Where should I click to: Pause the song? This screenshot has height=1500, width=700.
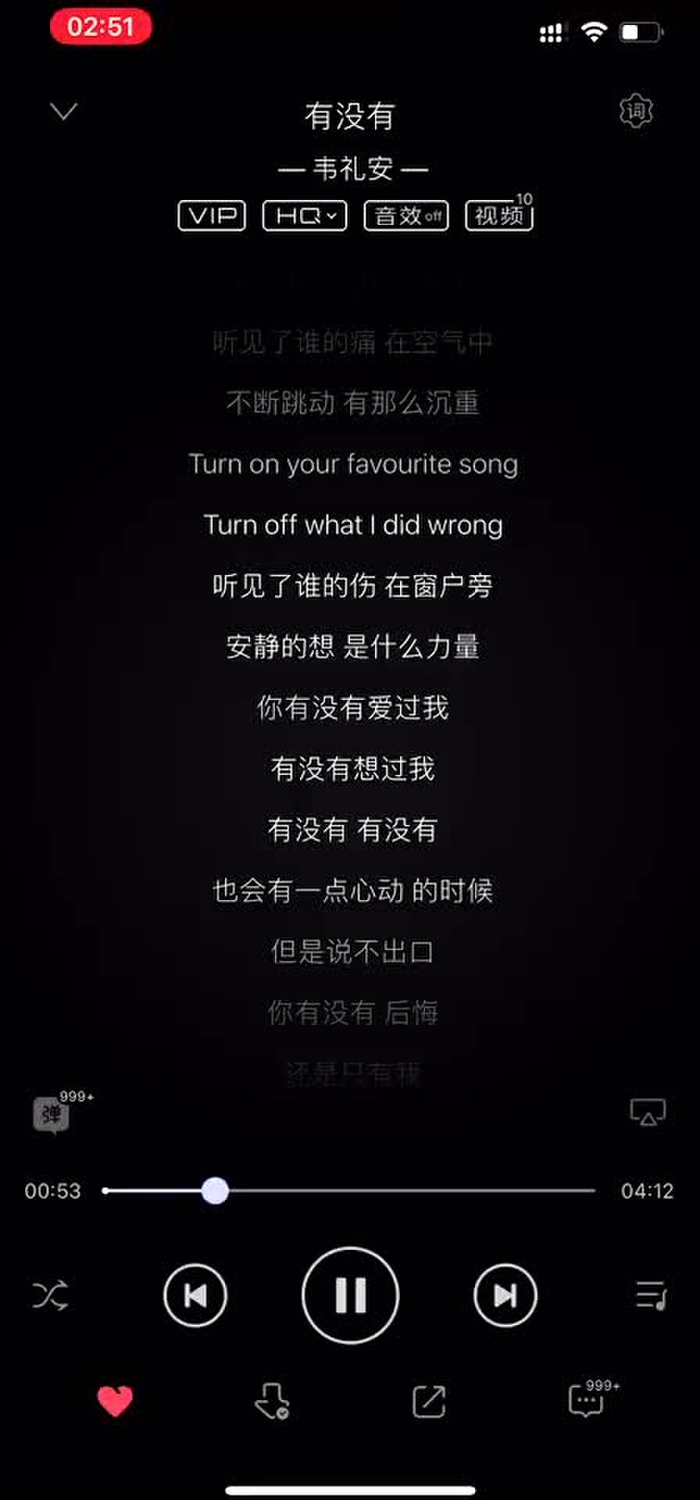pyautogui.click(x=350, y=1296)
